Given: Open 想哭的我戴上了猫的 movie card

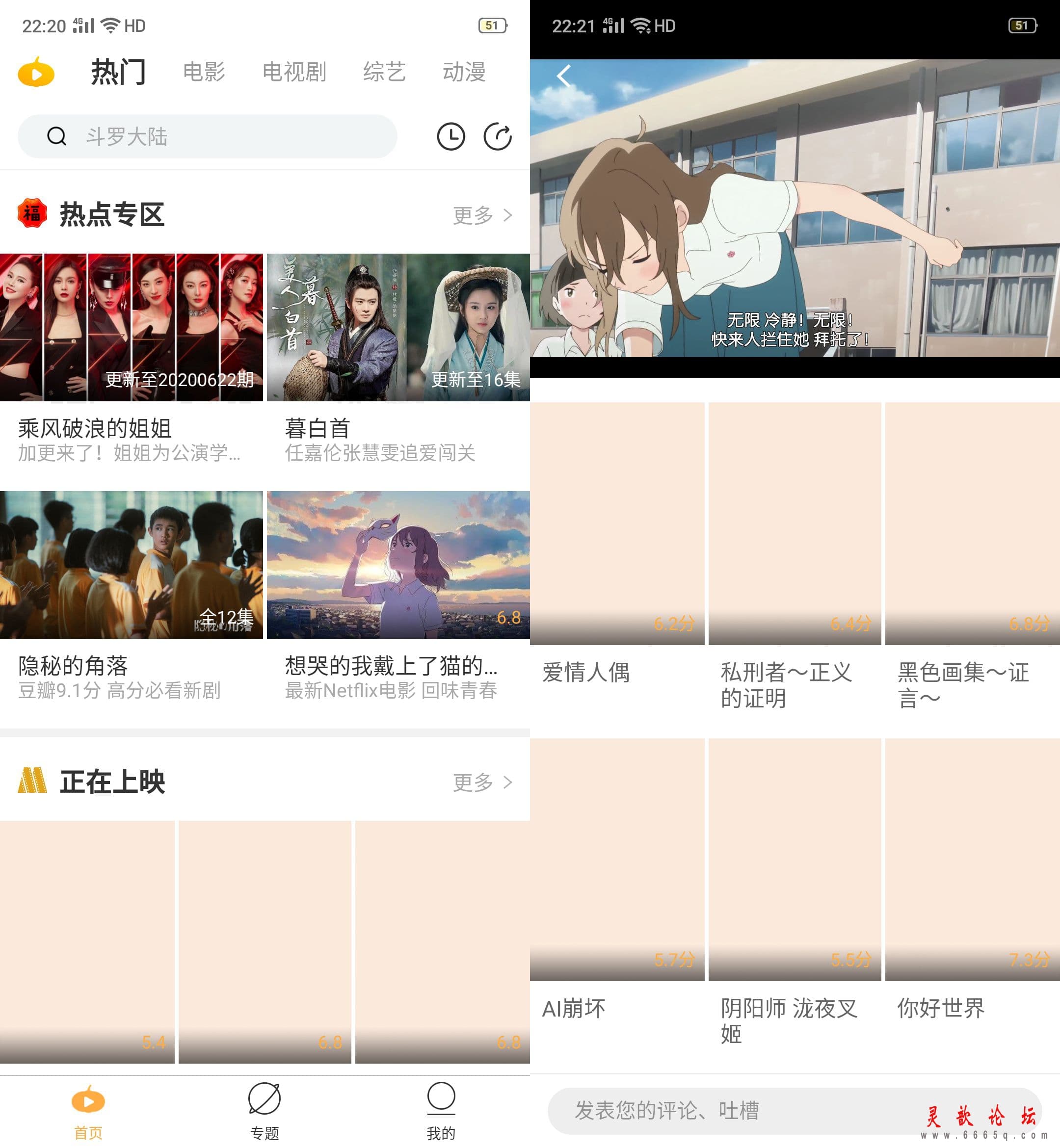Looking at the screenshot, I should 398,565.
